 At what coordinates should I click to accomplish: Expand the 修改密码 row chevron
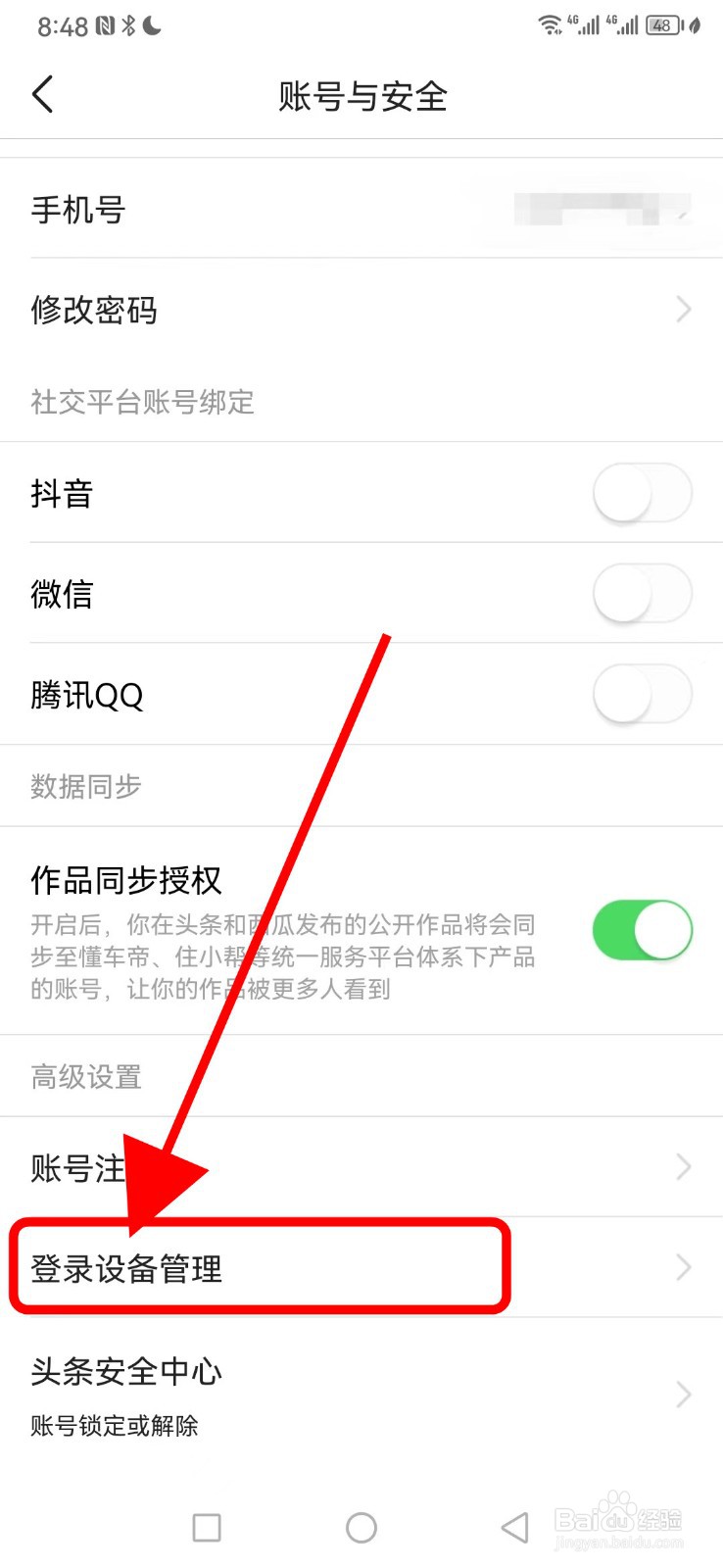click(683, 310)
